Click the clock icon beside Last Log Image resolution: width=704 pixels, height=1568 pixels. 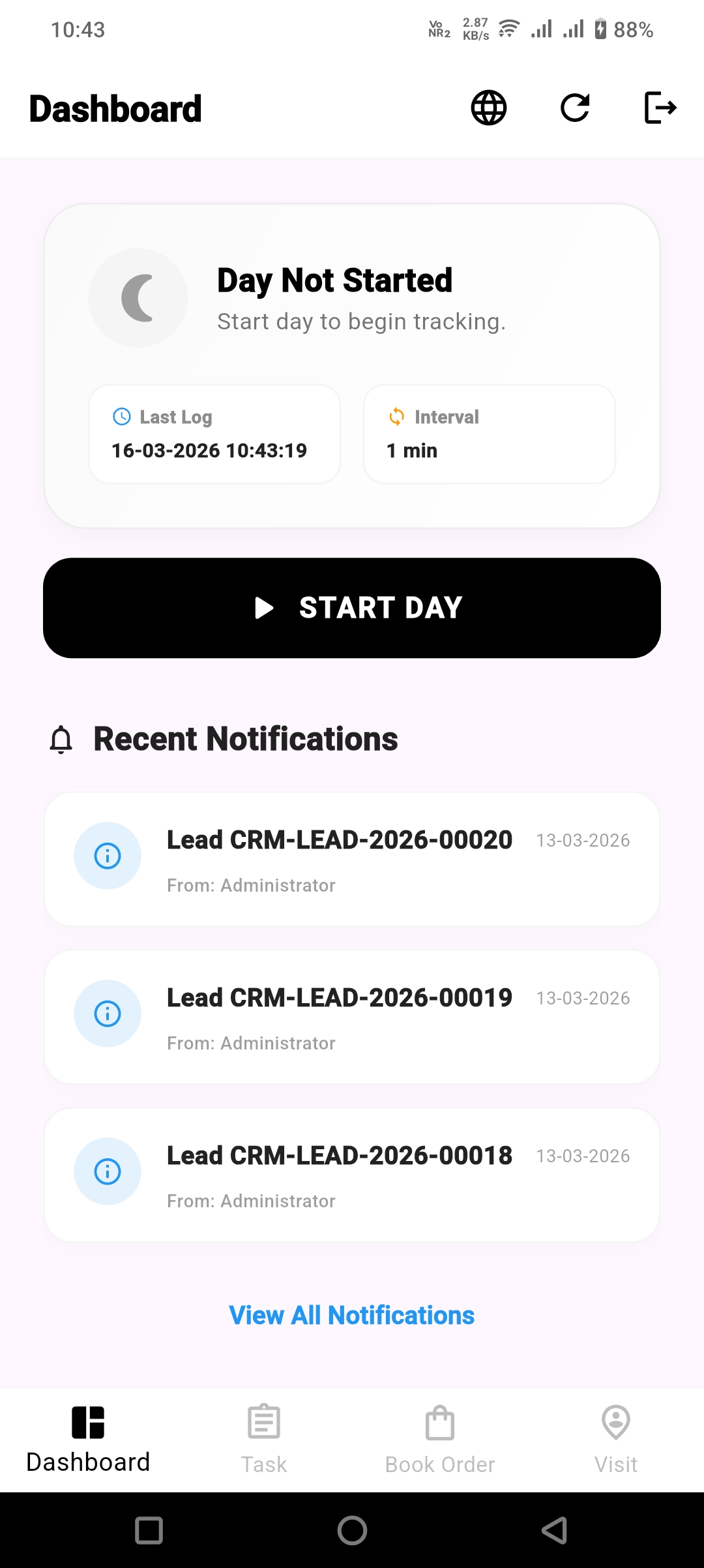122,416
